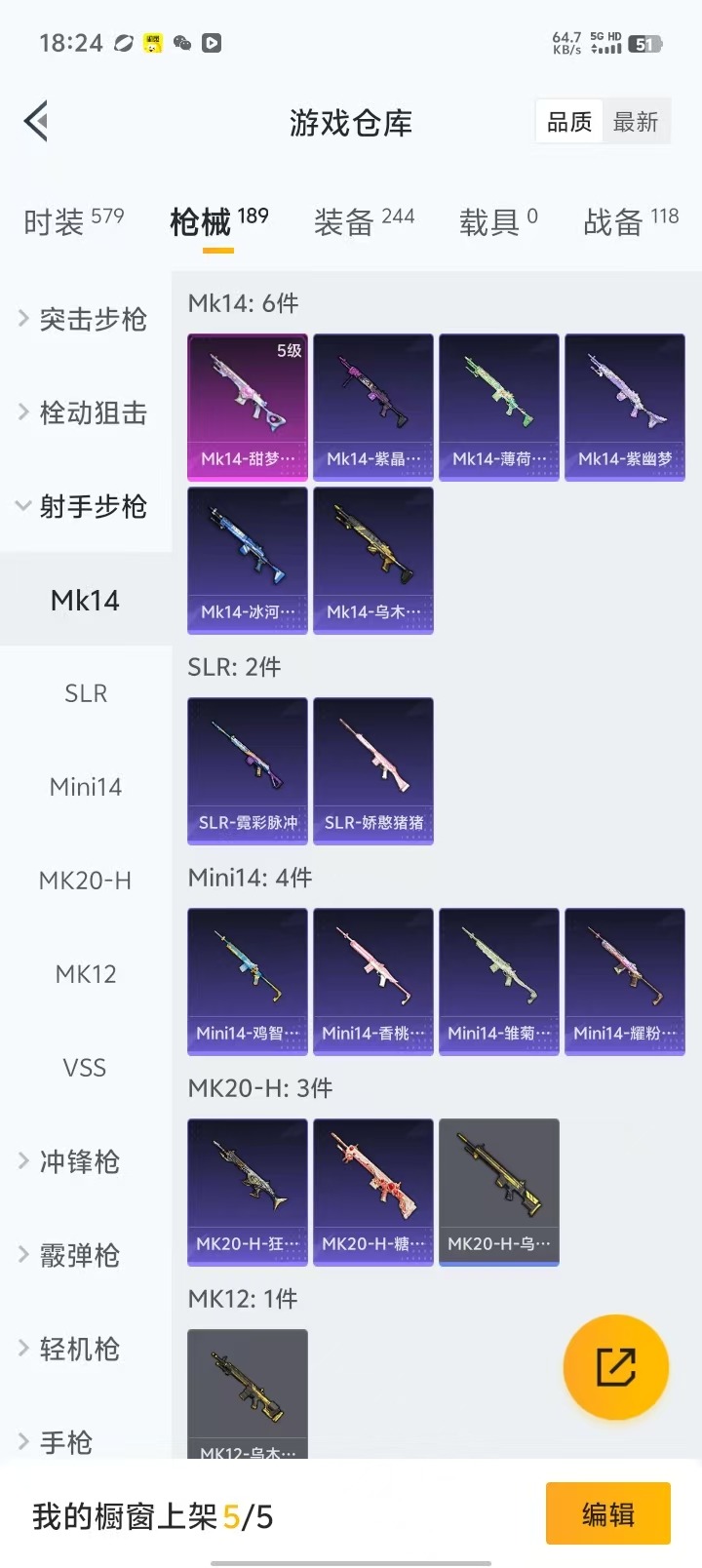Select the Mk14-甜梦 5级 weapon skin

[x=247, y=407]
